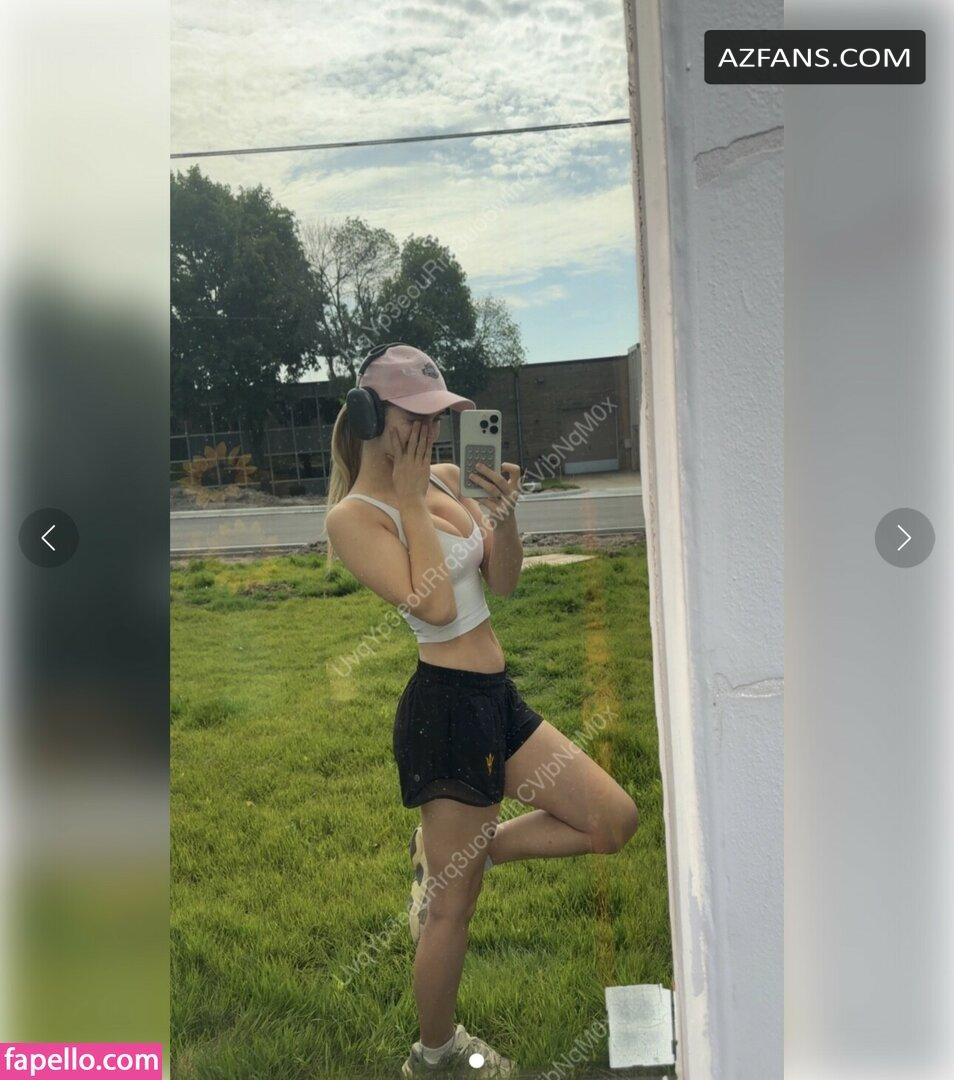
Task: Go to the previous photo
Action: pyautogui.click(x=48, y=538)
